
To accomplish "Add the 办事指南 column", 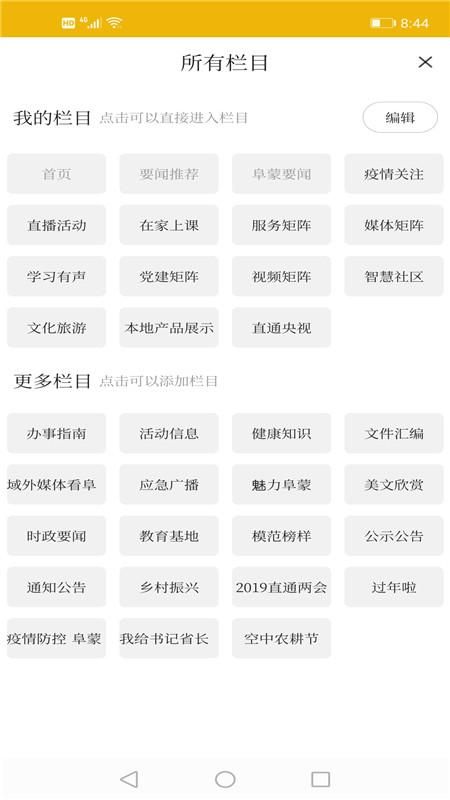I will (x=56, y=433).
